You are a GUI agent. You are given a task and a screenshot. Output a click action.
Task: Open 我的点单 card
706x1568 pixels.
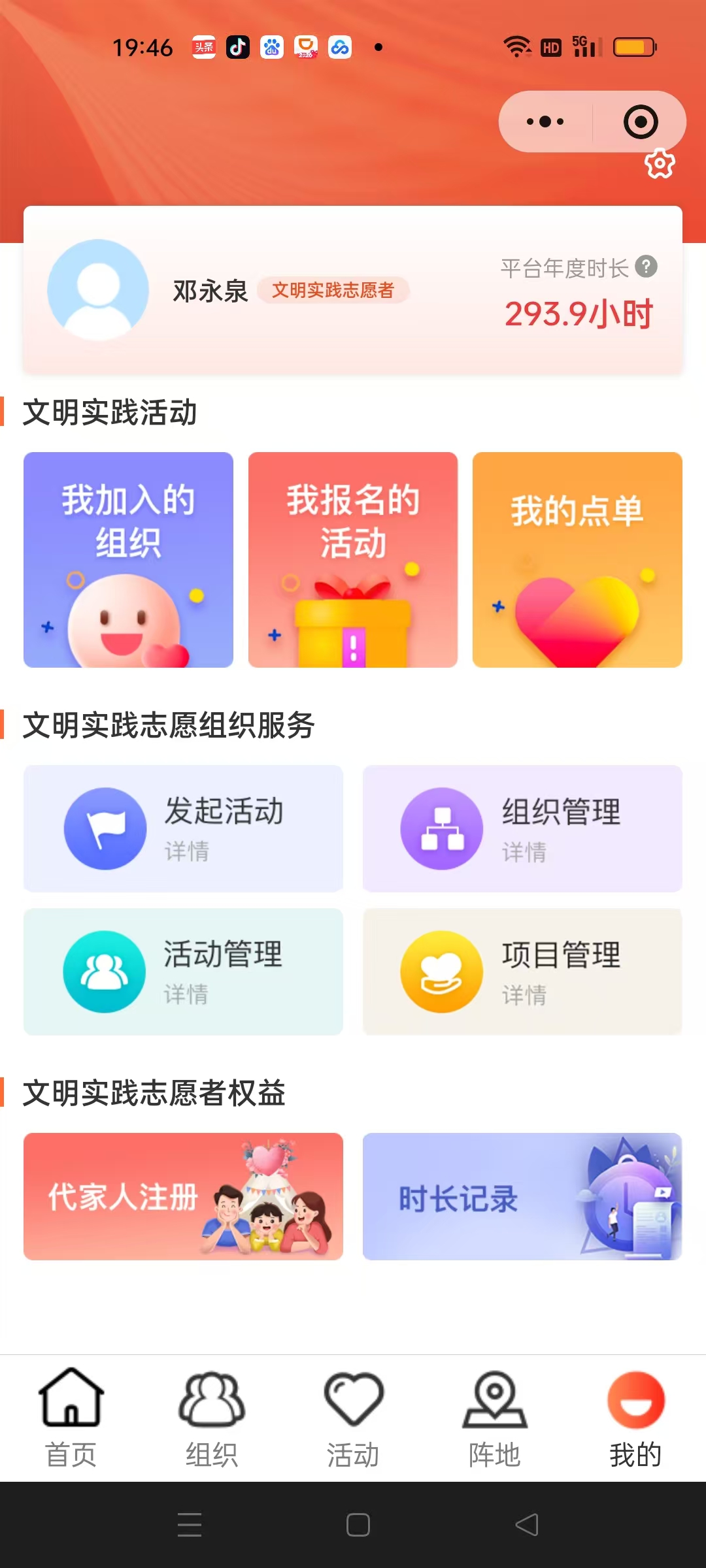click(x=577, y=559)
